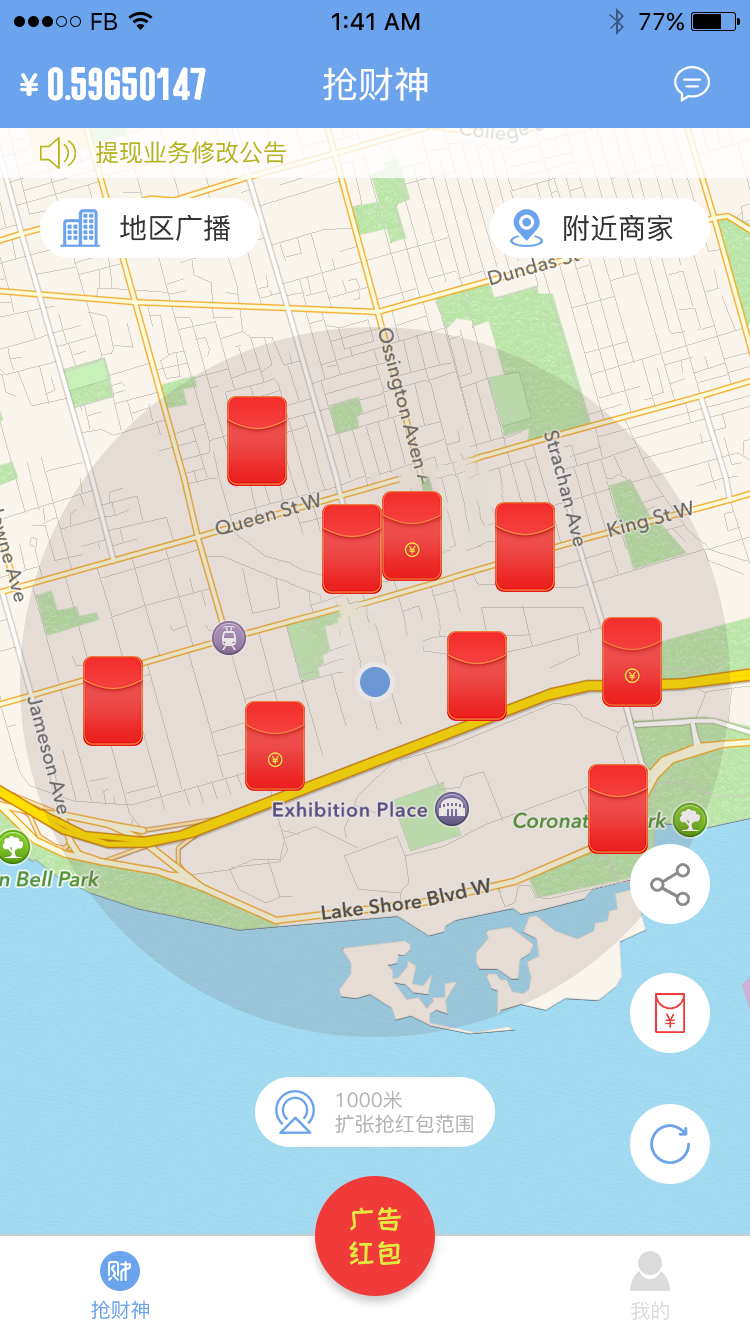Open 附近商家 nearby merchants
Image resolution: width=750 pixels, height=1334 pixels.
click(598, 228)
